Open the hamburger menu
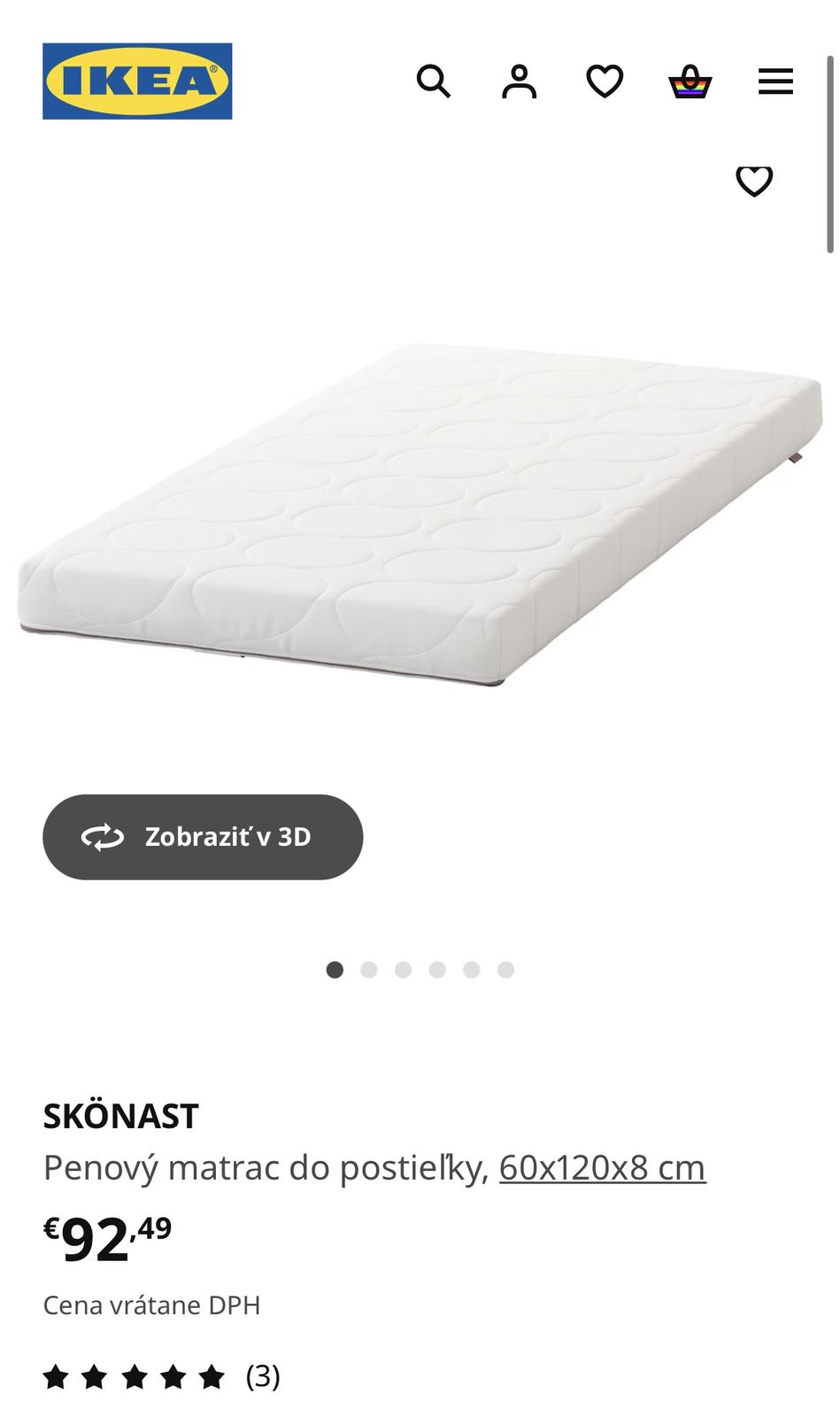Screen dimensions: 840x1417 [775, 81]
